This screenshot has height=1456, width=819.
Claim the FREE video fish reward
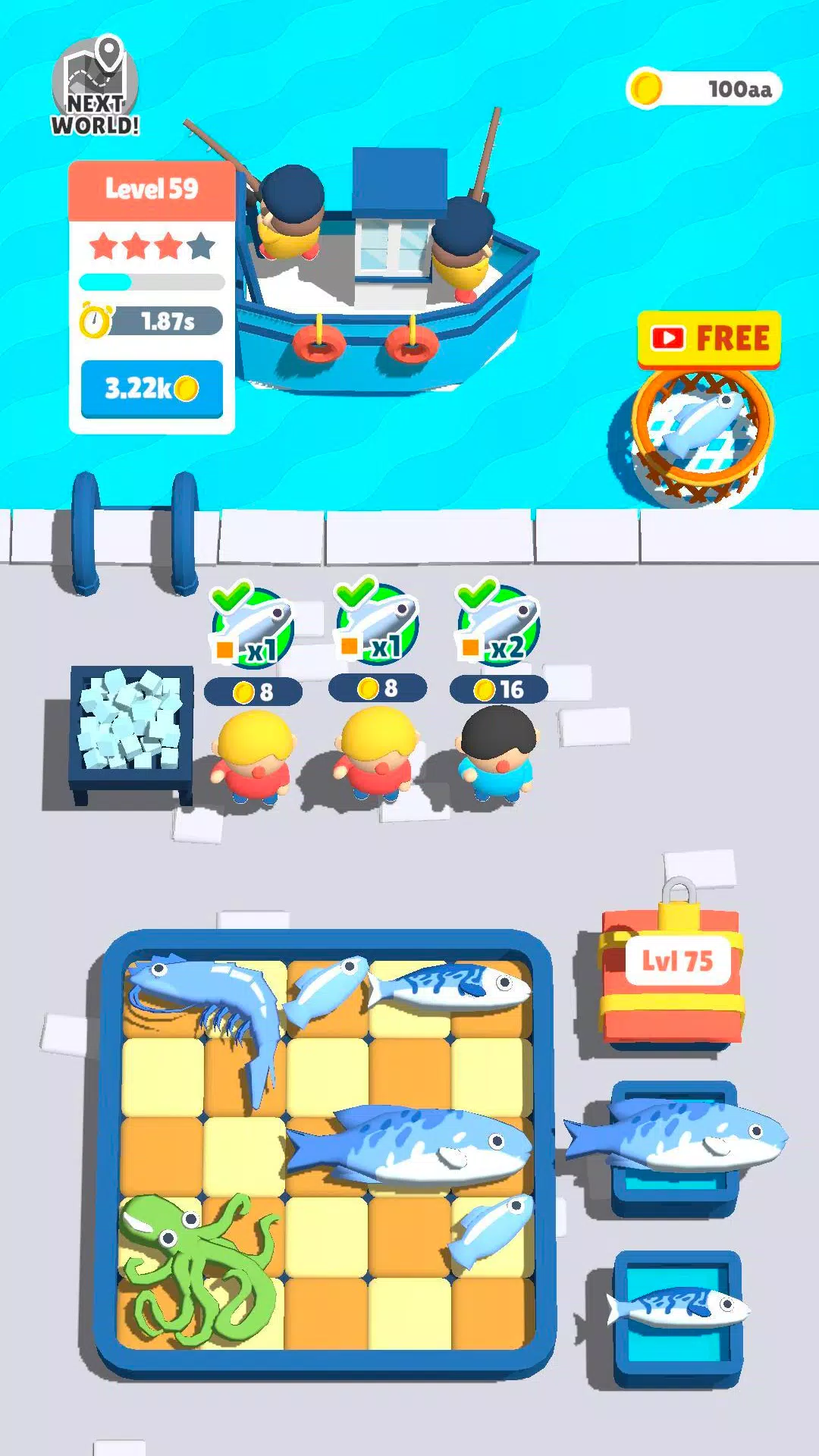707,339
